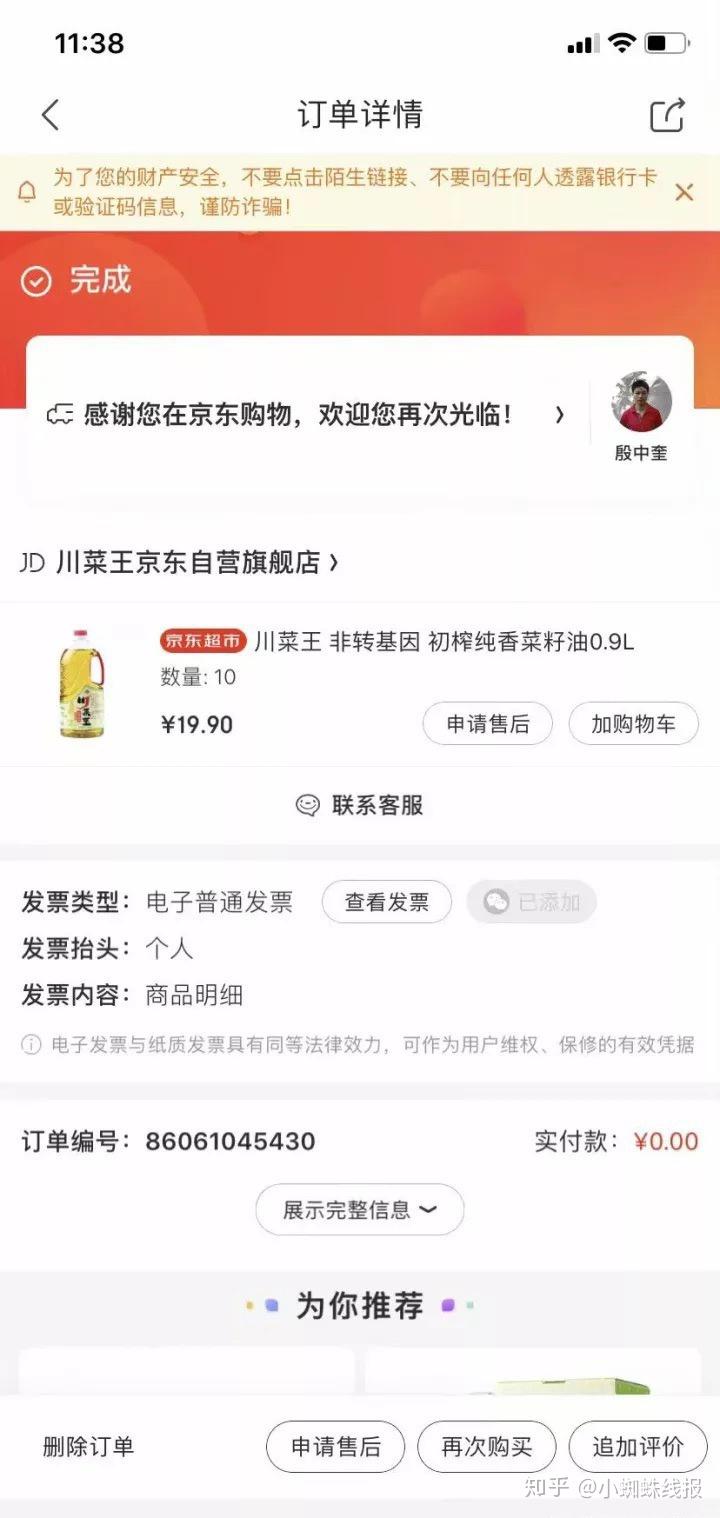Delete this order 删除订单
The width and height of the screenshot is (720, 1518).
tap(88, 1446)
